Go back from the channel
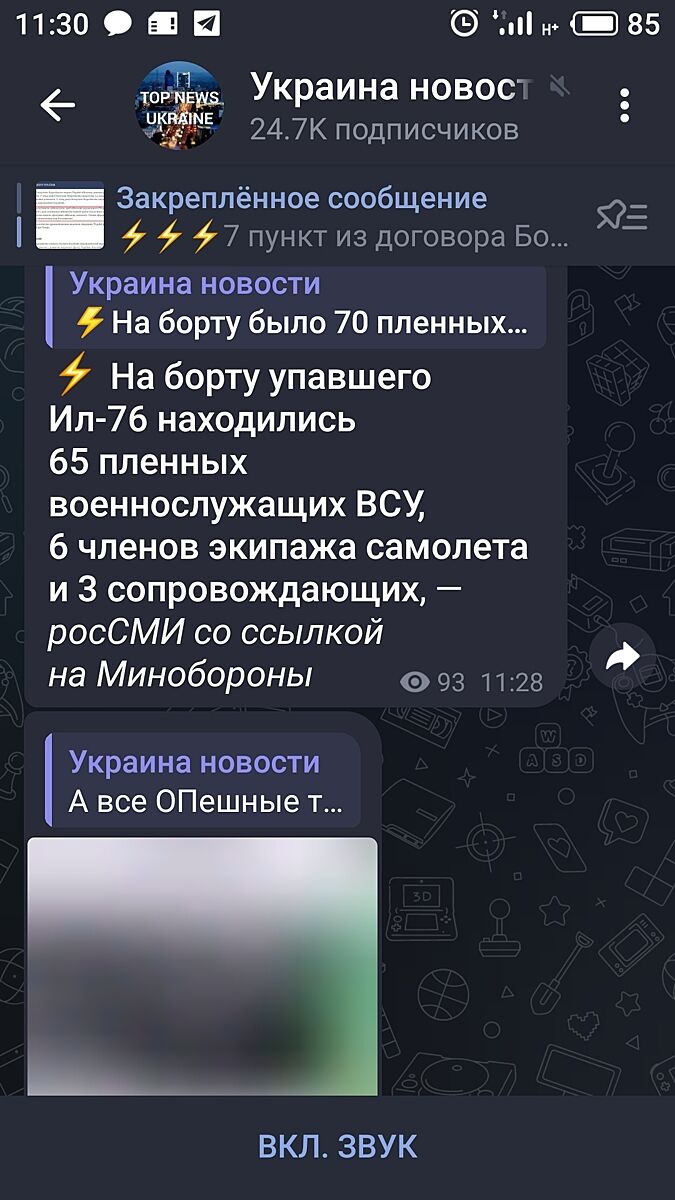Image resolution: width=675 pixels, height=1200 pixels. click(x=58, y=105)
